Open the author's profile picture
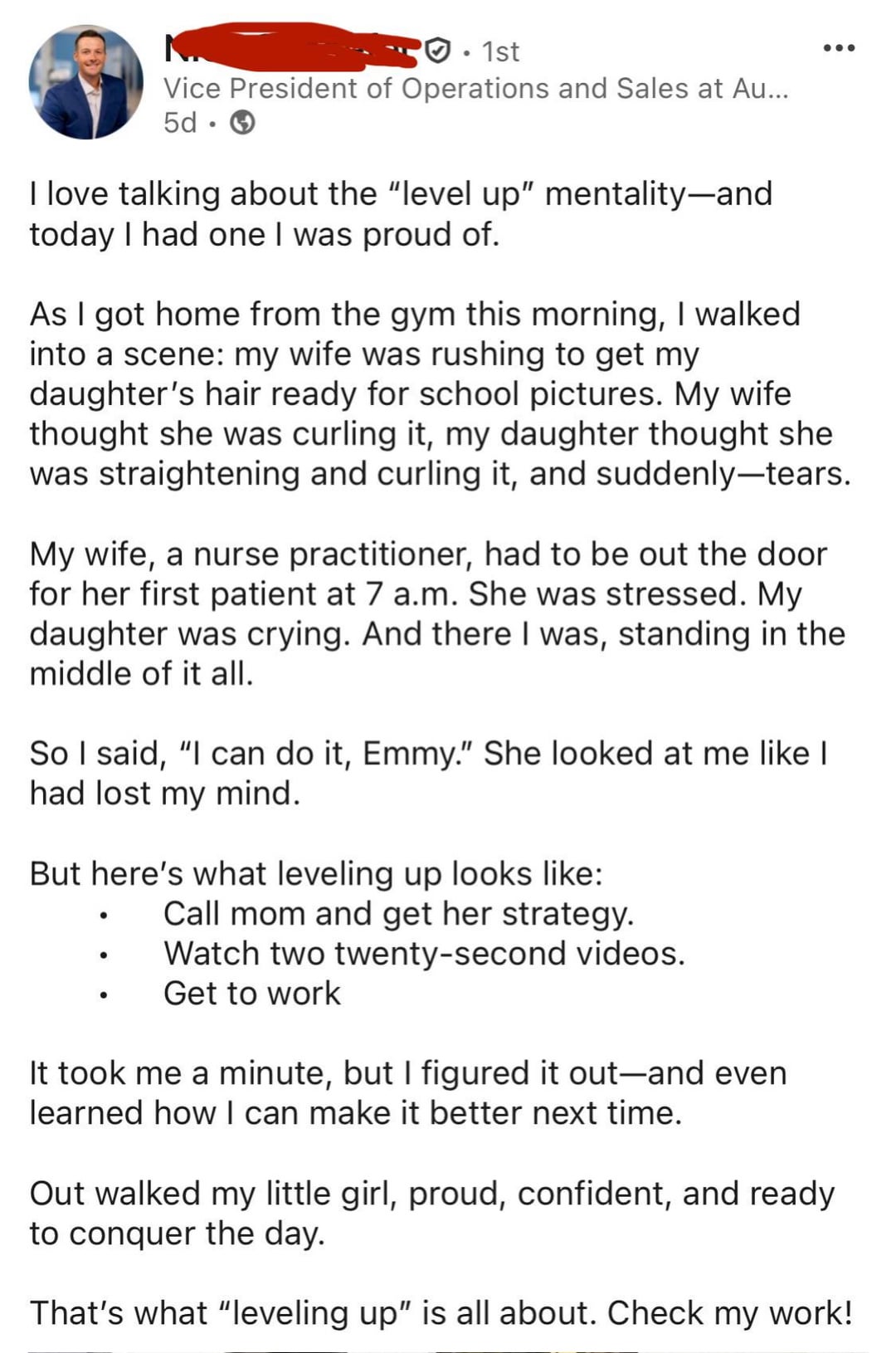This screenshot has width=896, height=1353. (x=85, y=82)
